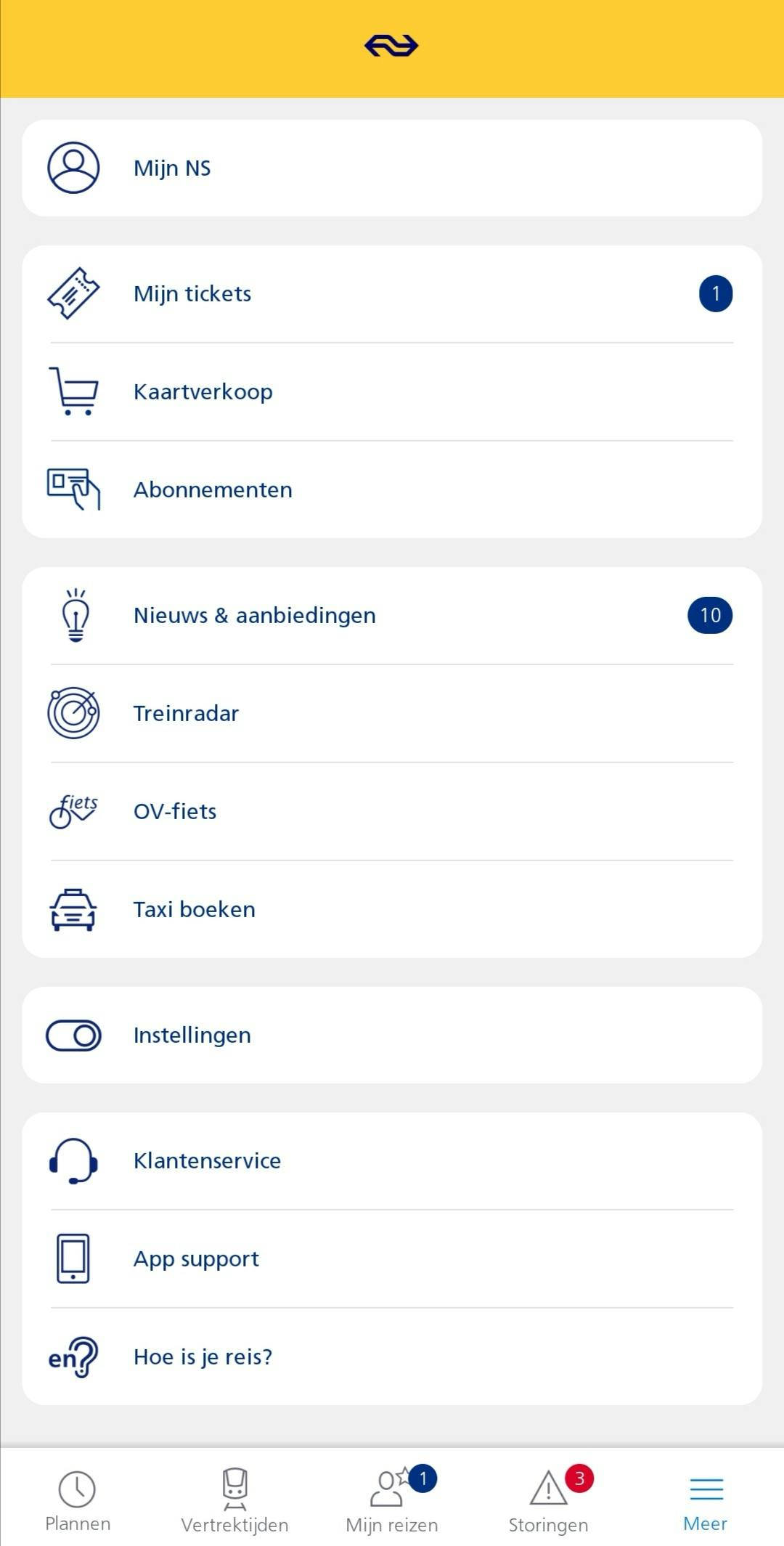Image resolution: width=784 pixels, height=1546 pixels.
Task: Select the Meer menu item
Action: [705, 1496]
